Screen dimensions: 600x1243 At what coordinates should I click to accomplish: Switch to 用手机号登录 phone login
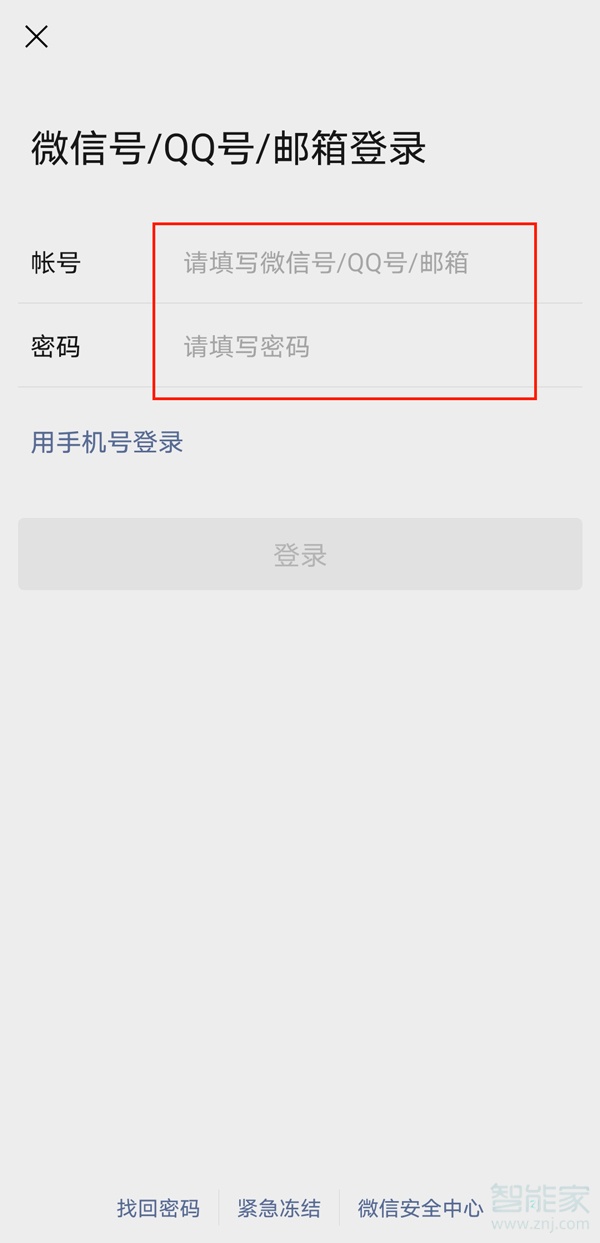tap(107, 442)
